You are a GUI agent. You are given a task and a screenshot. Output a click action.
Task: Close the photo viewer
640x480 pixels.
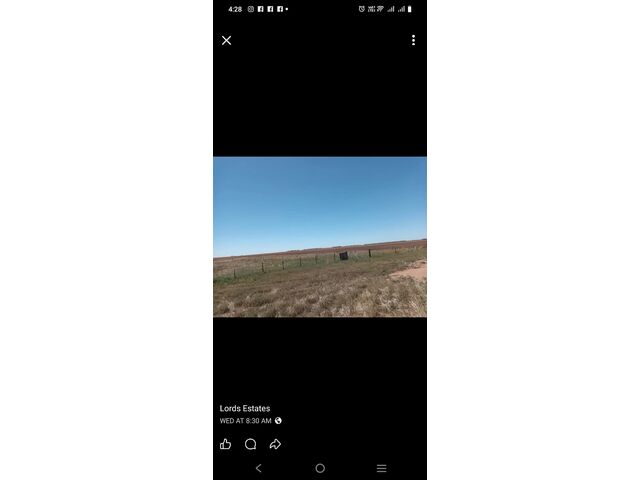tap(226, 41)
